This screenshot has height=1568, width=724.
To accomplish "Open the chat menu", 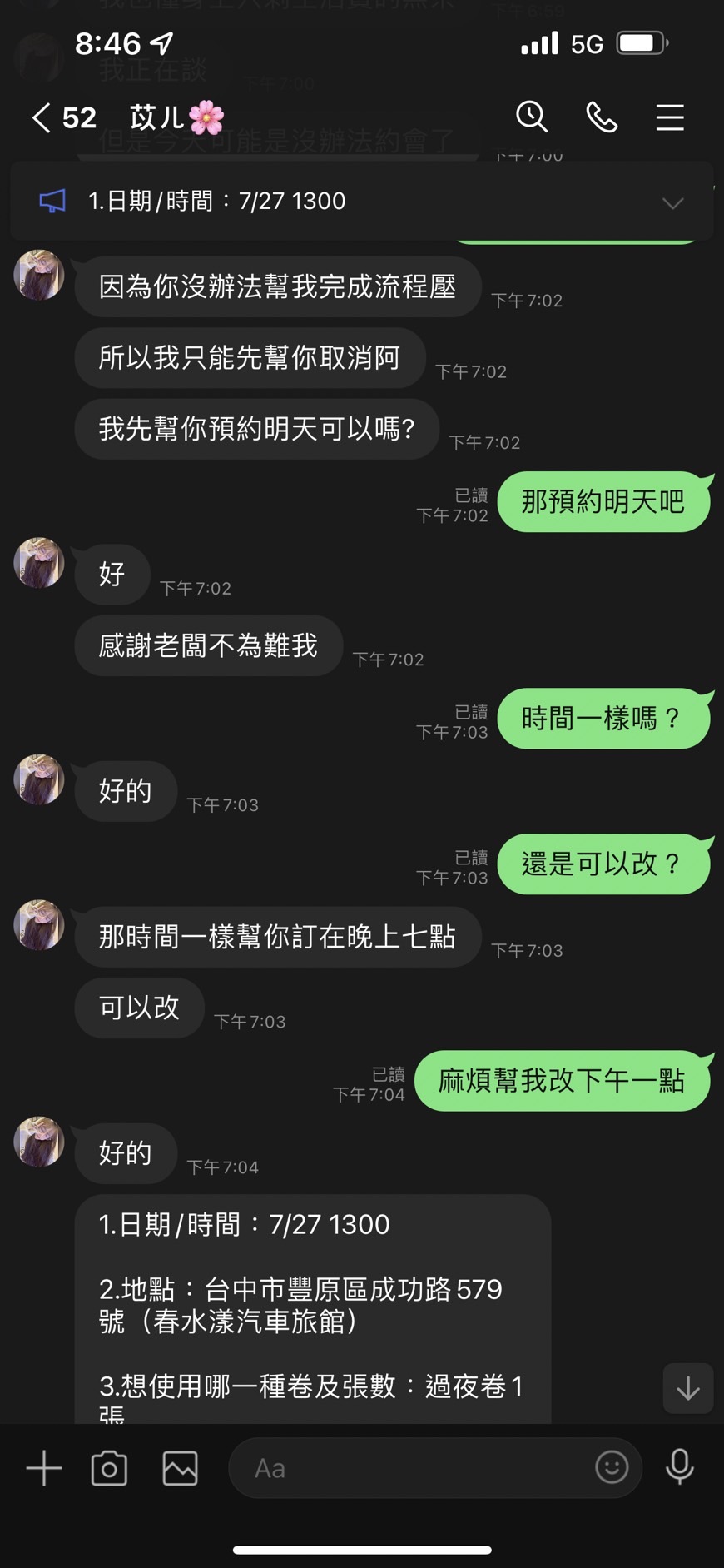I will click(x=669, y=117).
